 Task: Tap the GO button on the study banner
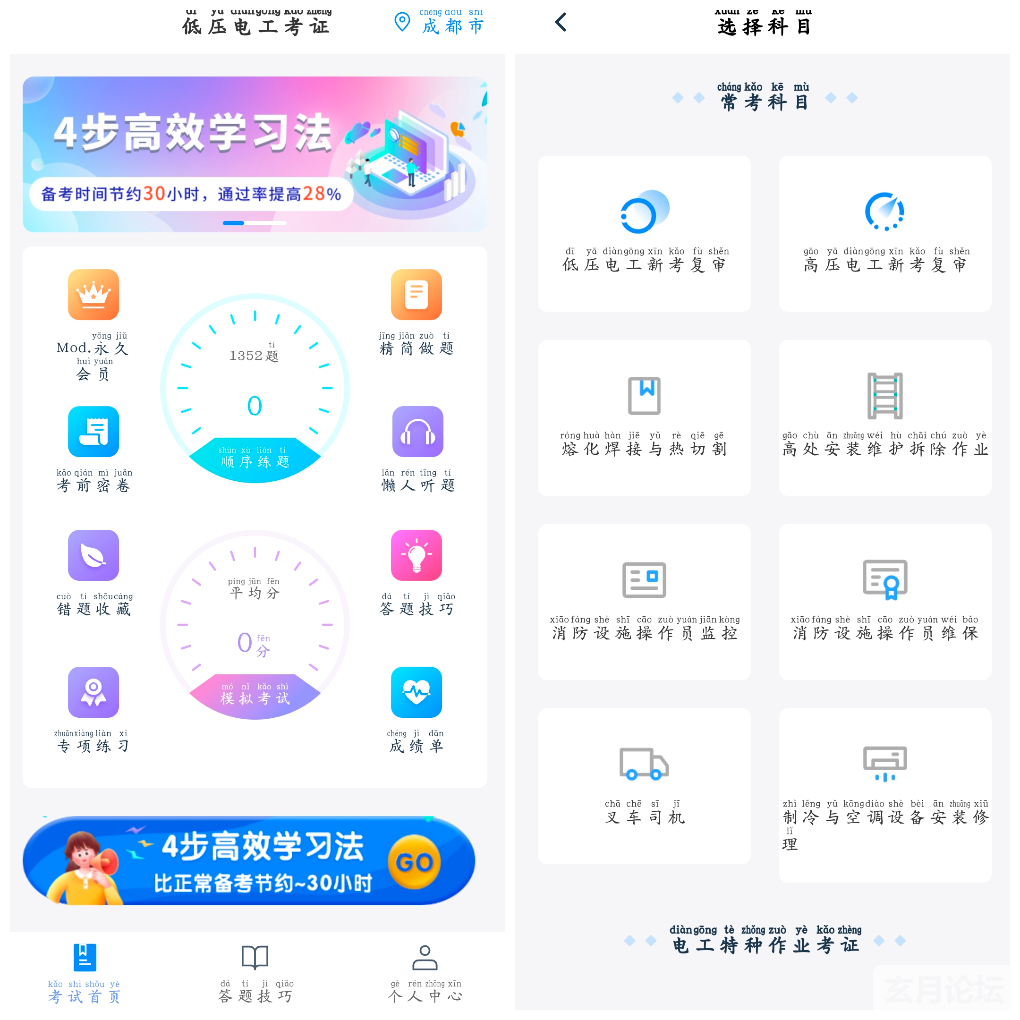(x=413, y=862)
